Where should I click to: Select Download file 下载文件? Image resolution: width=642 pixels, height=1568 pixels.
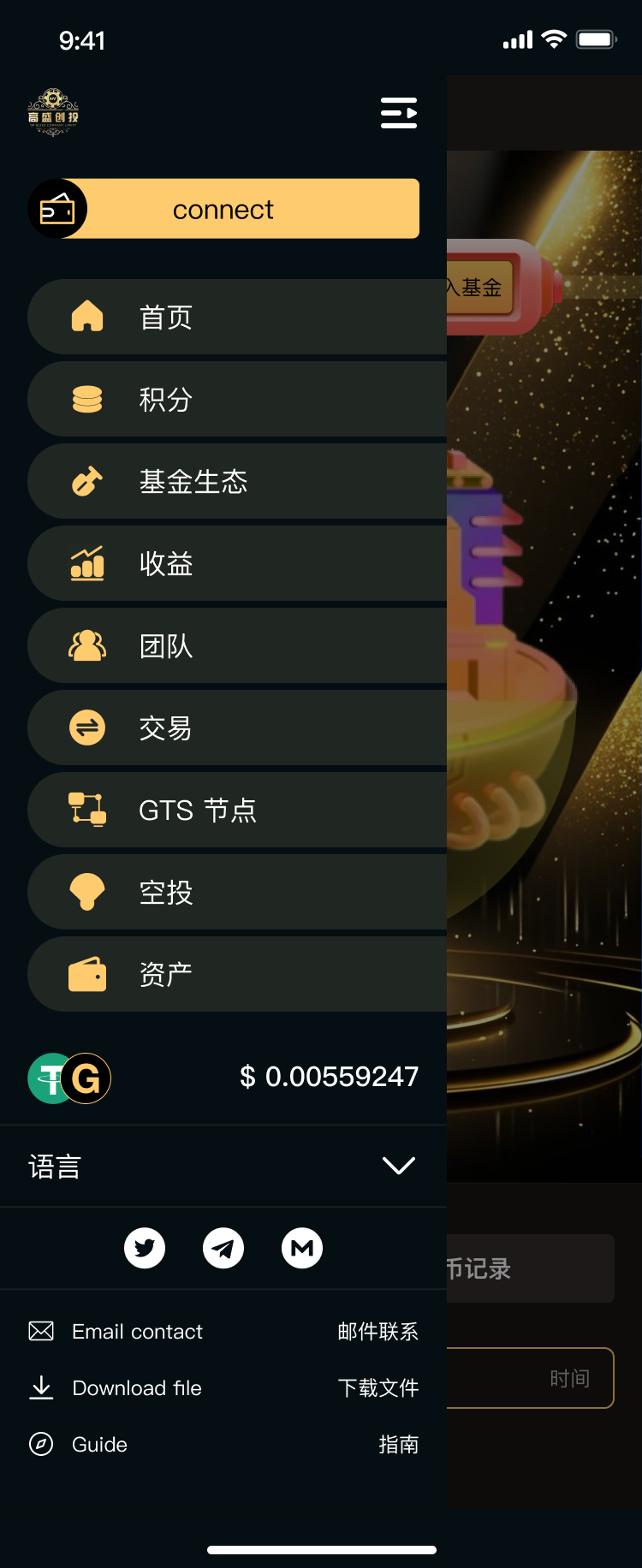[x=223, y=1387]
